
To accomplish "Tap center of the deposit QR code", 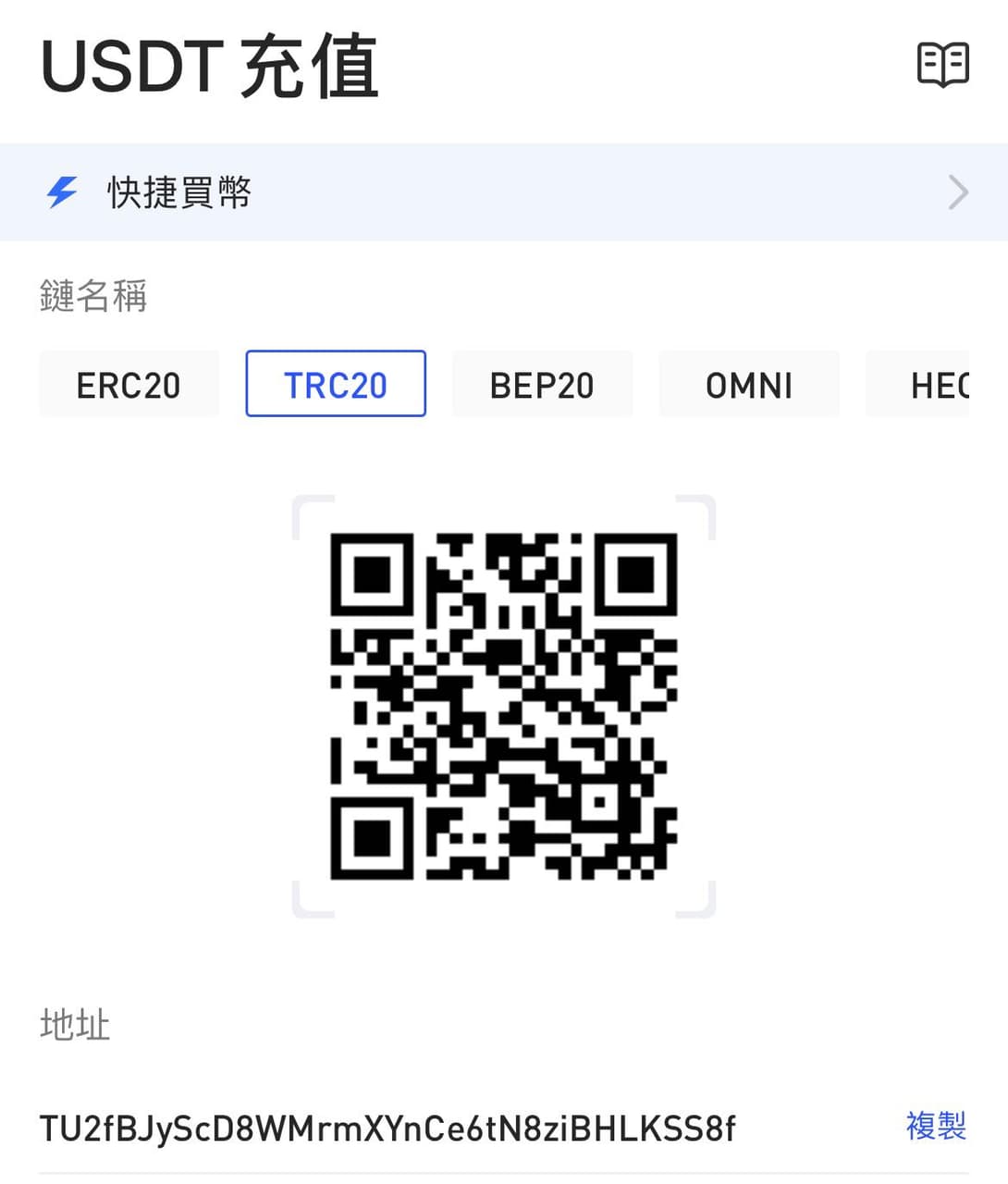I will [504, 705].
